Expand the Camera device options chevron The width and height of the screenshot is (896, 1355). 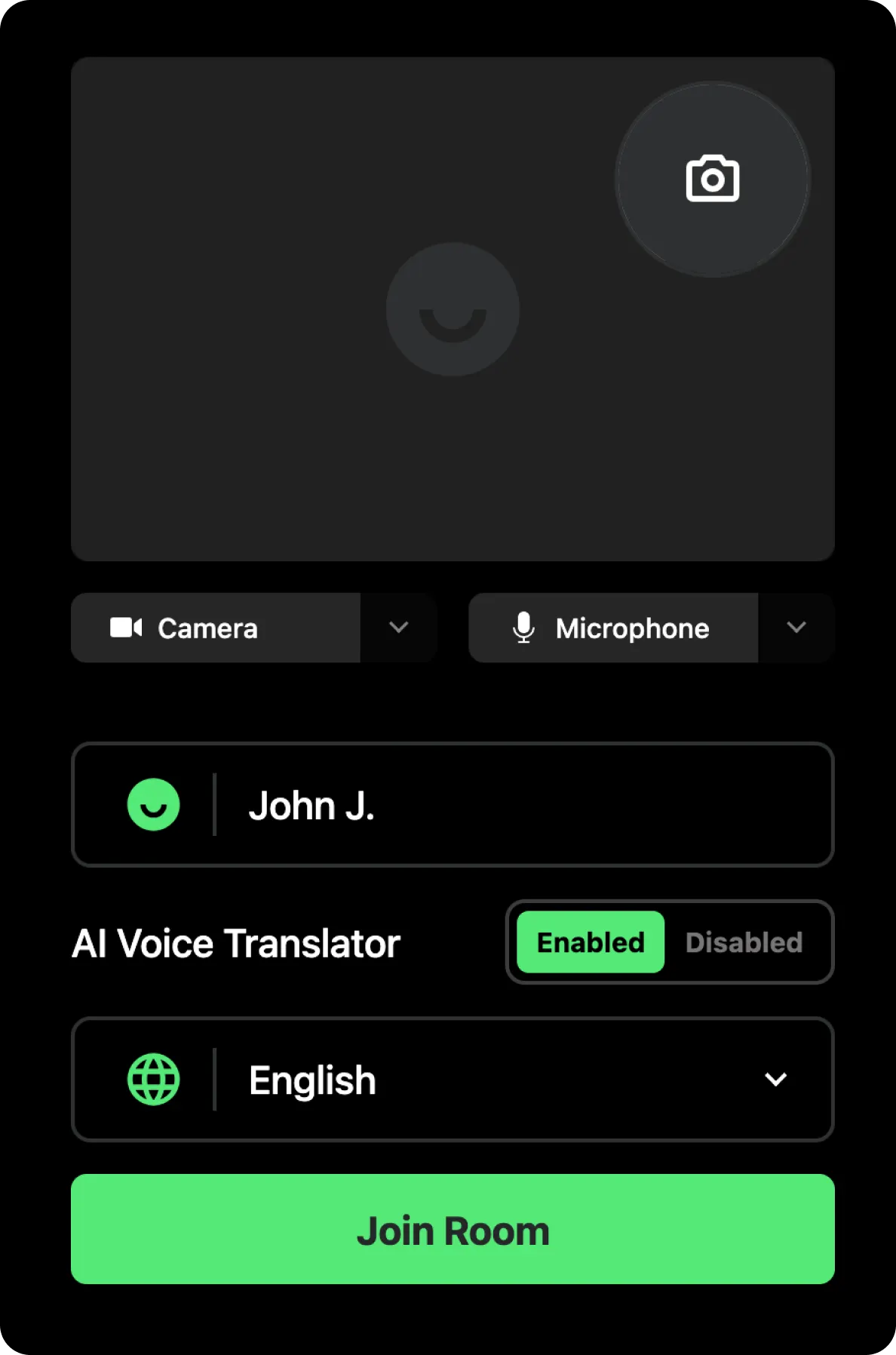pos(398,628)
